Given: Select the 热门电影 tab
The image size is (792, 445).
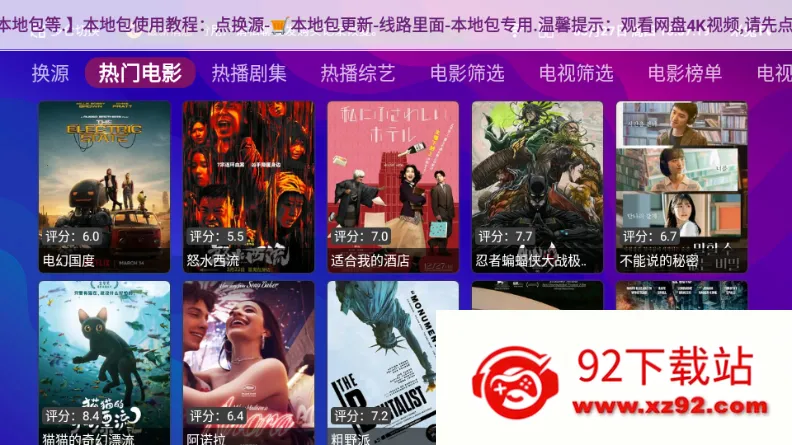Looking at the screenshot, I should (140, 73).
